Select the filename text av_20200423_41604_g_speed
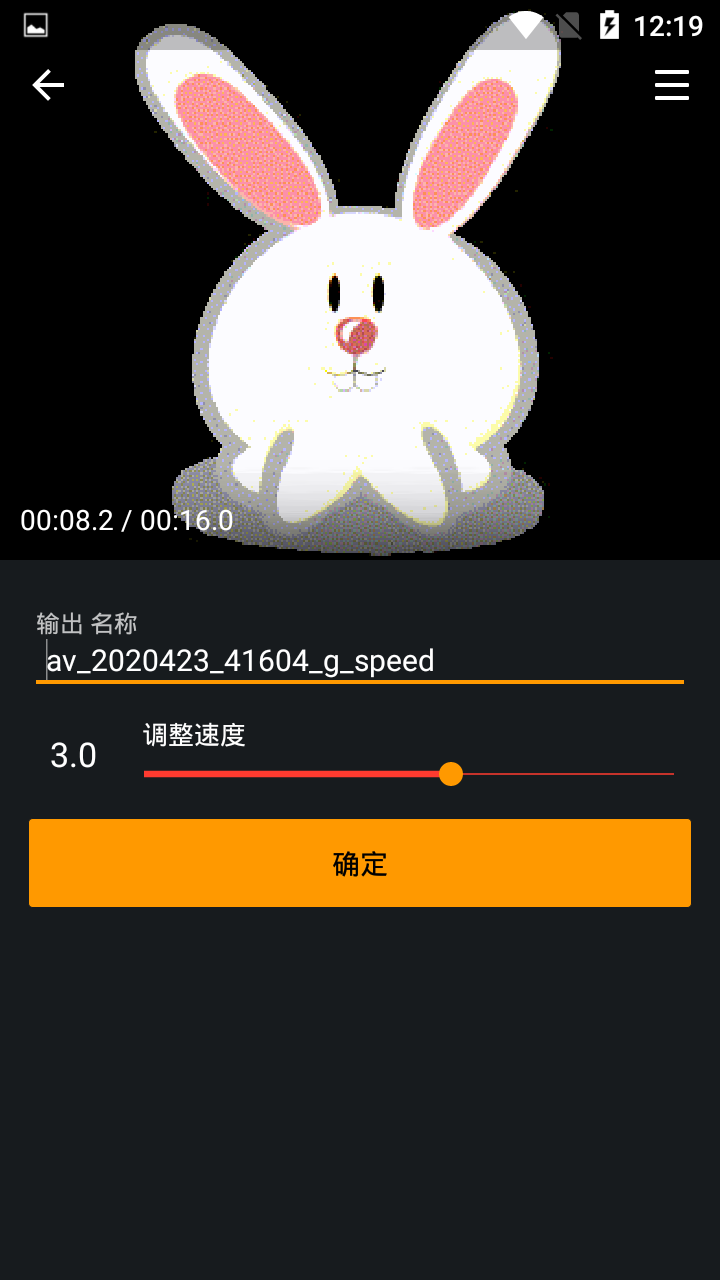720x1280 pixels. (x=238, y=660)
